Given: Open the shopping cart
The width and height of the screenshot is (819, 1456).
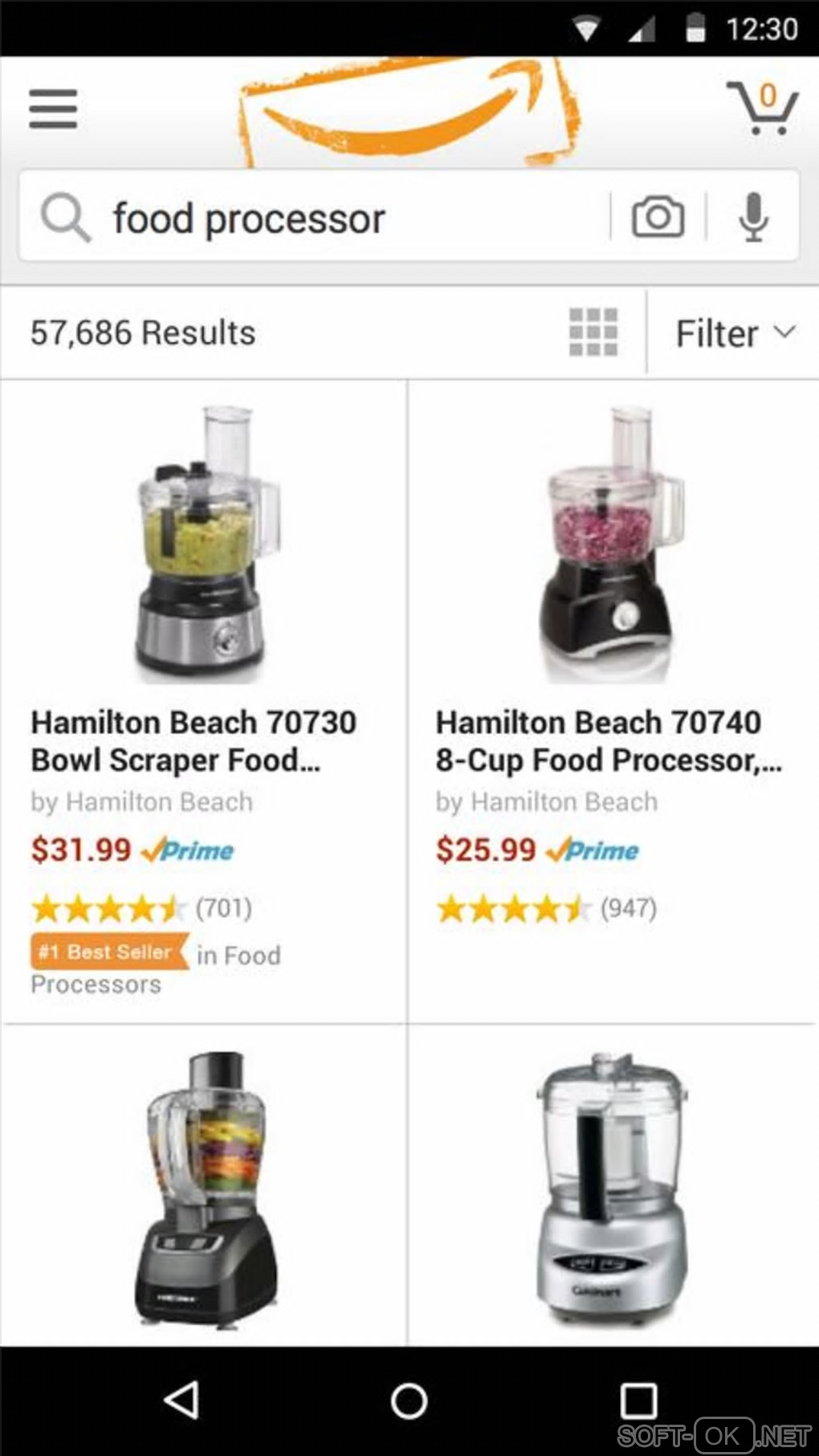Looking at the screenshot, I should 761,108.
